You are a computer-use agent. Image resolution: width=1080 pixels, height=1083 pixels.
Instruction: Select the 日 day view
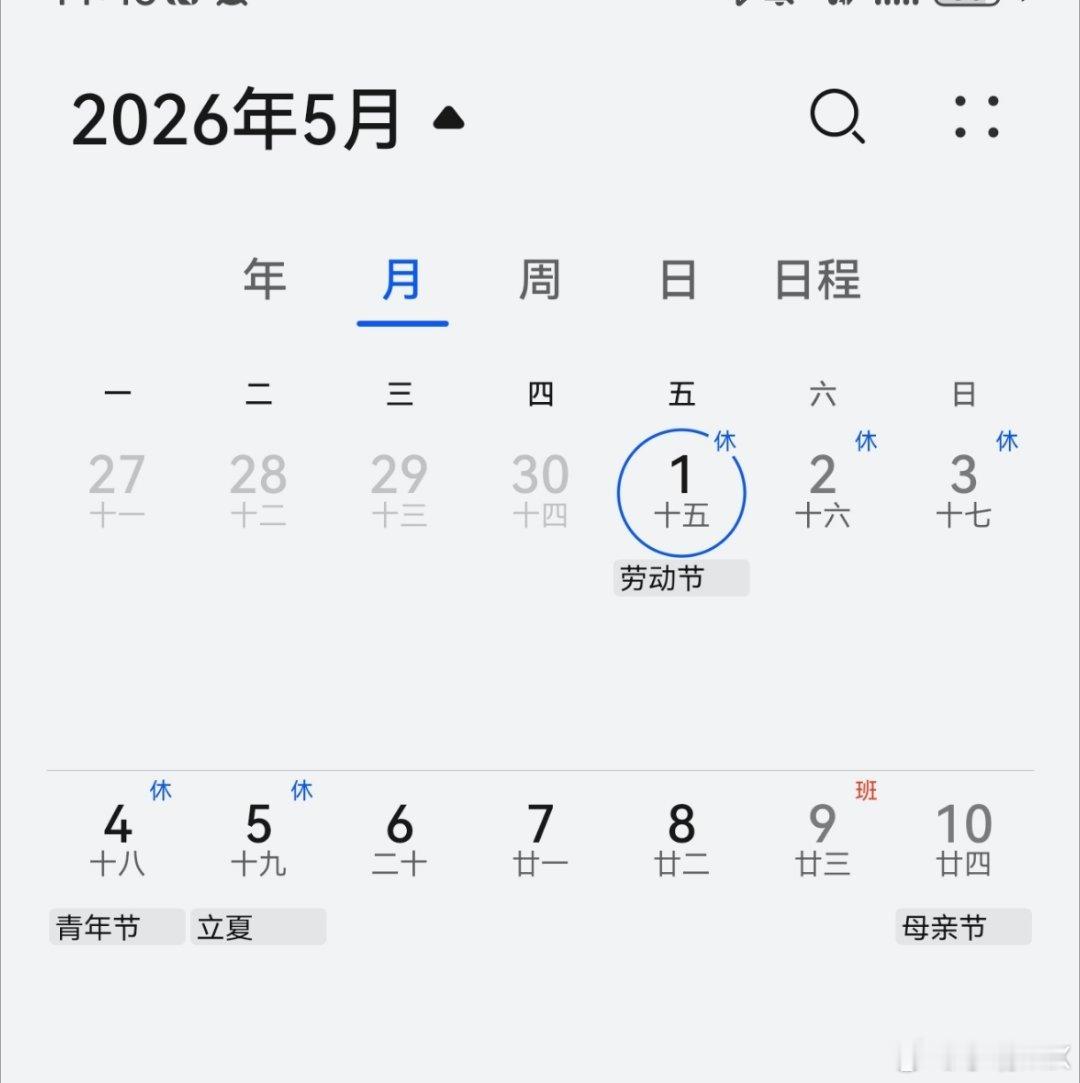tap(678, 280)
